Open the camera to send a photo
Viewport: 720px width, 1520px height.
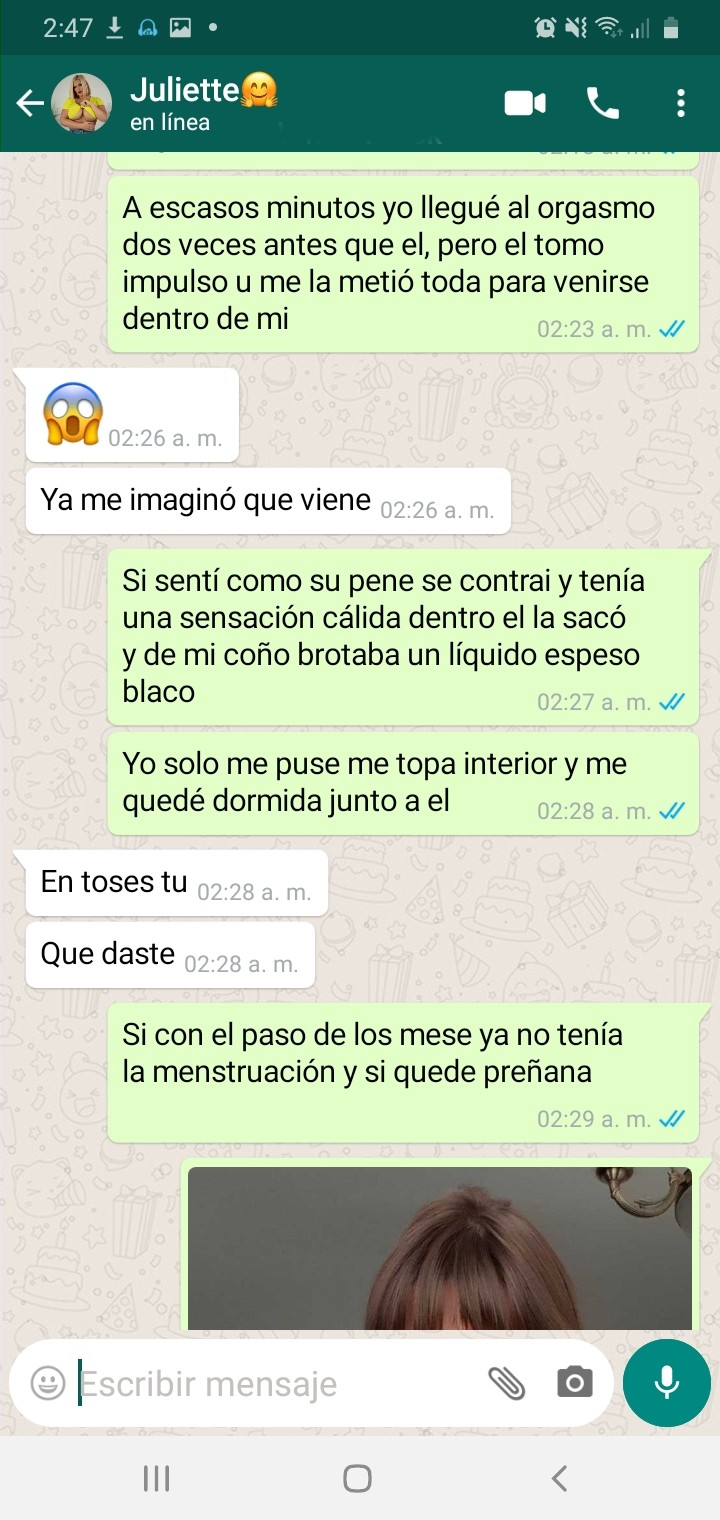coord(574,1383)
